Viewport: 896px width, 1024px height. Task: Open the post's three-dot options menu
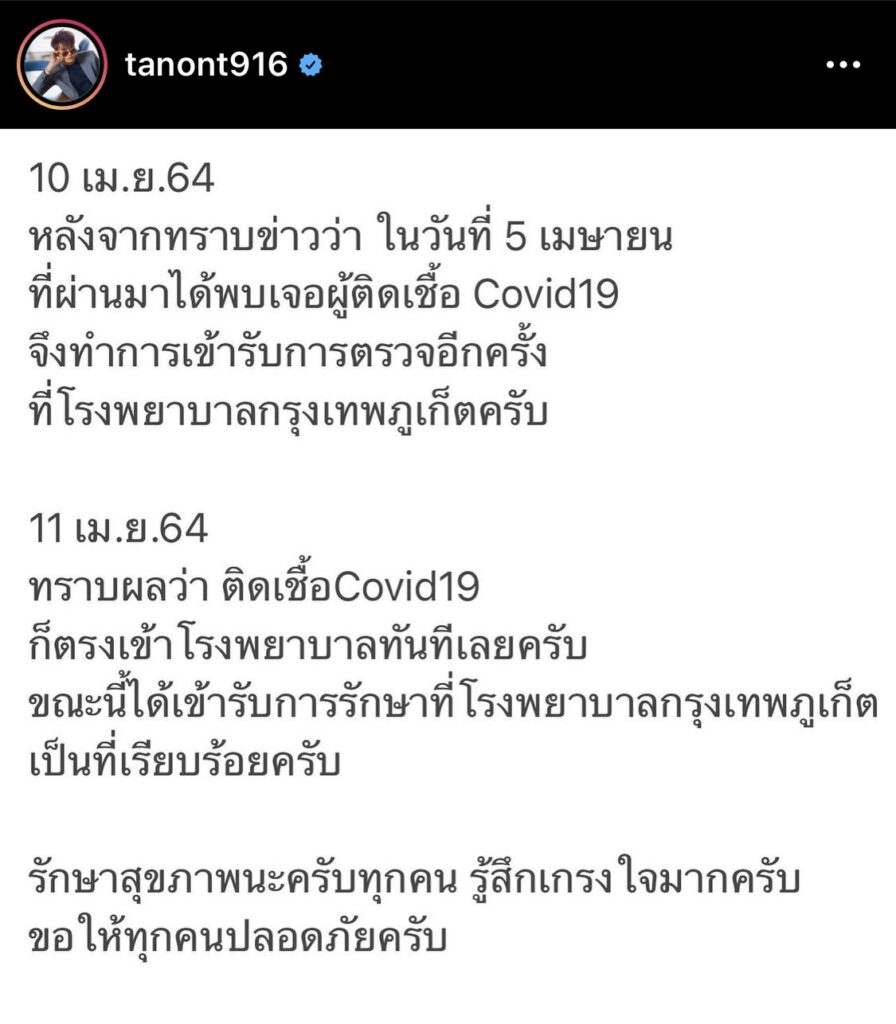coord(841,66)
